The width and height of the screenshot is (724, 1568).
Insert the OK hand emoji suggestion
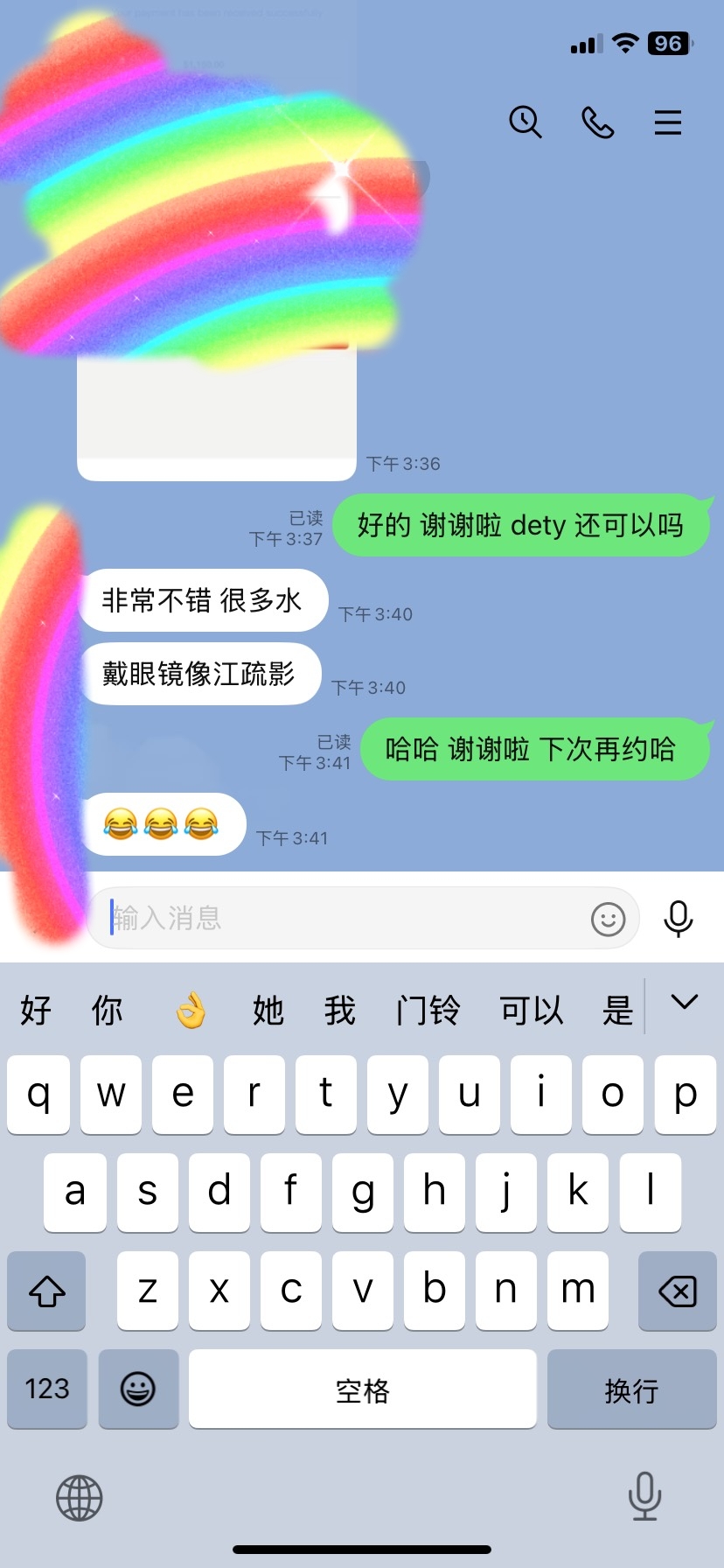191,1011
